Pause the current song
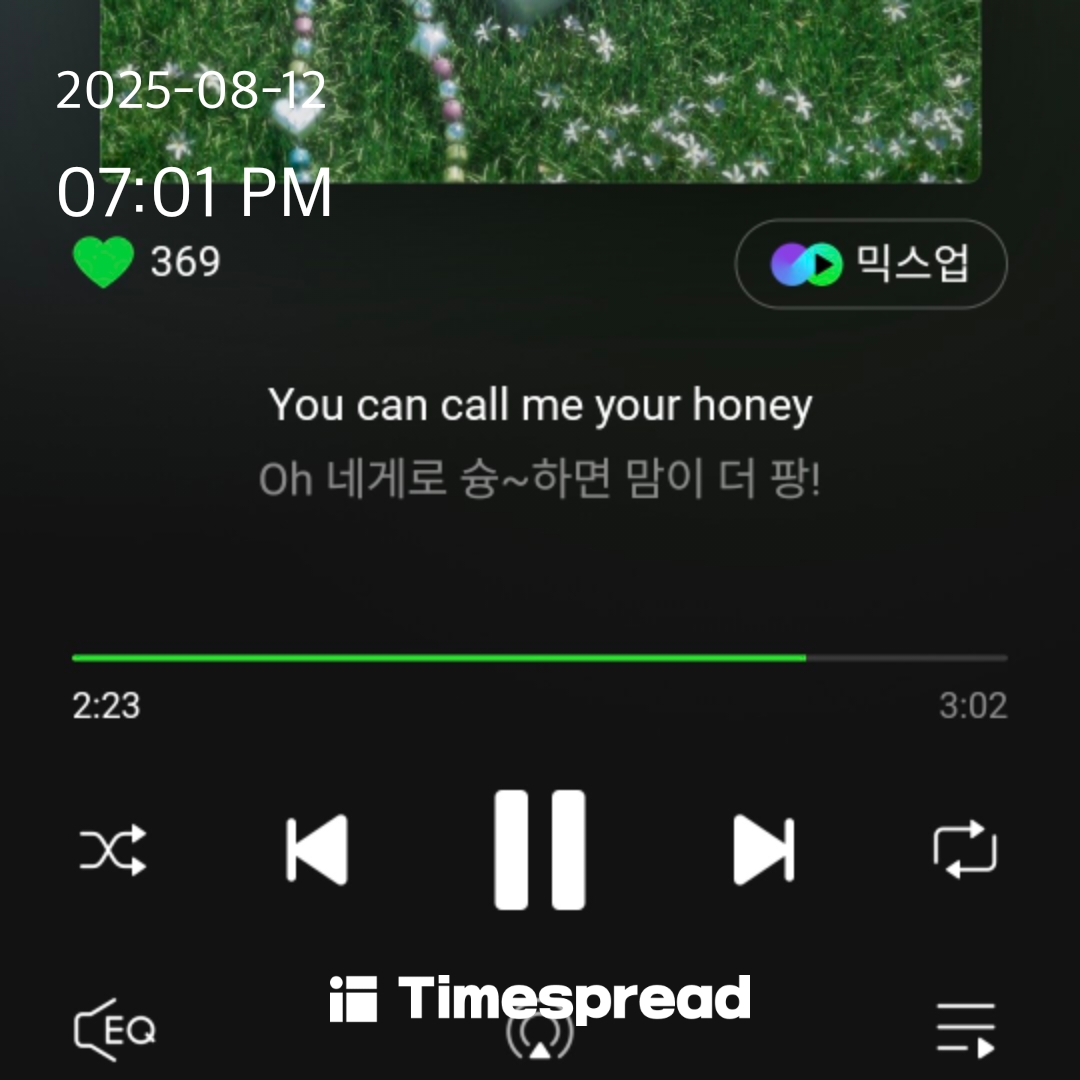The image size is (1080, 1080). pos(540,850)
